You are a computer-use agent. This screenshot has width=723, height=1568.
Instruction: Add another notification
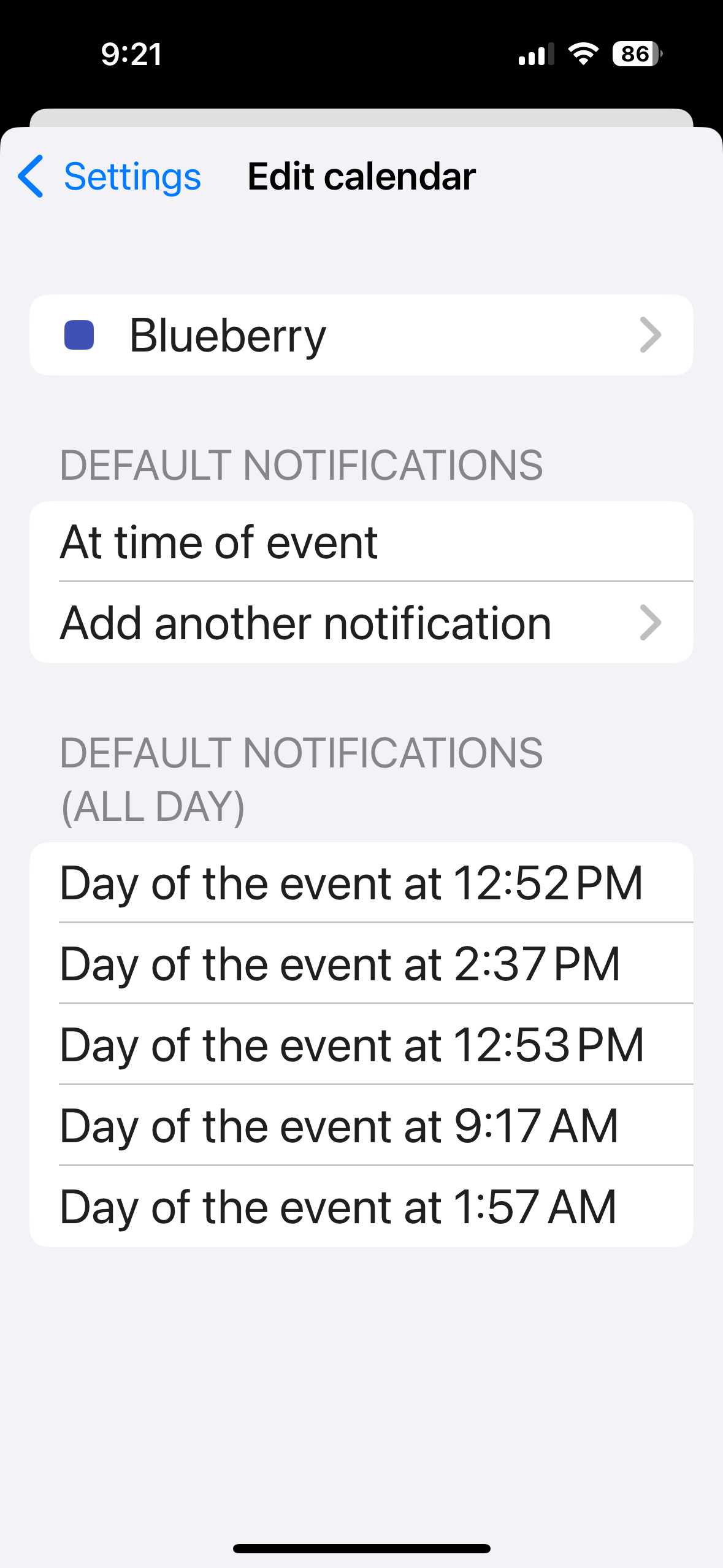361,623
